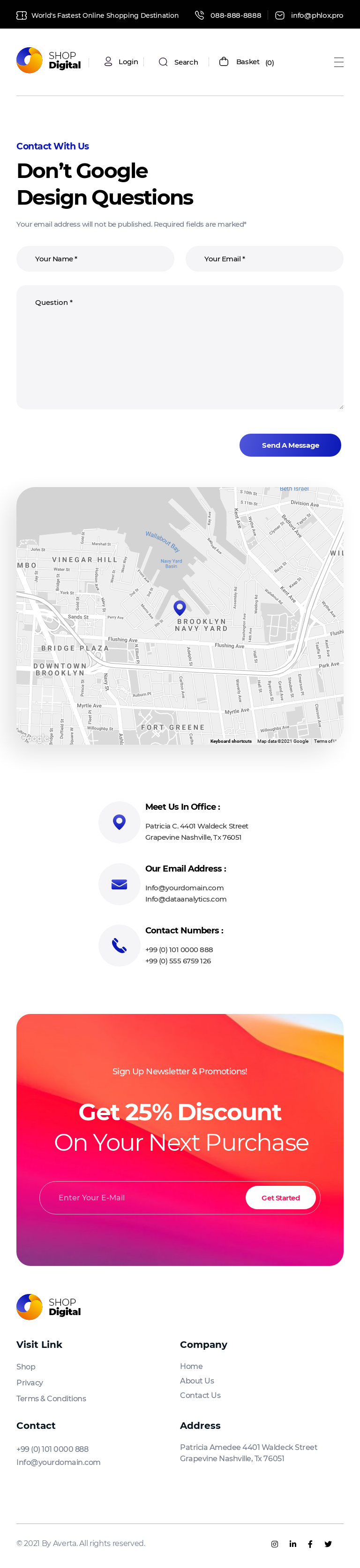This screenshot has width=360, height=1568.
Task: Open the Twitter icon
Action: click(x=328, y=1544)
